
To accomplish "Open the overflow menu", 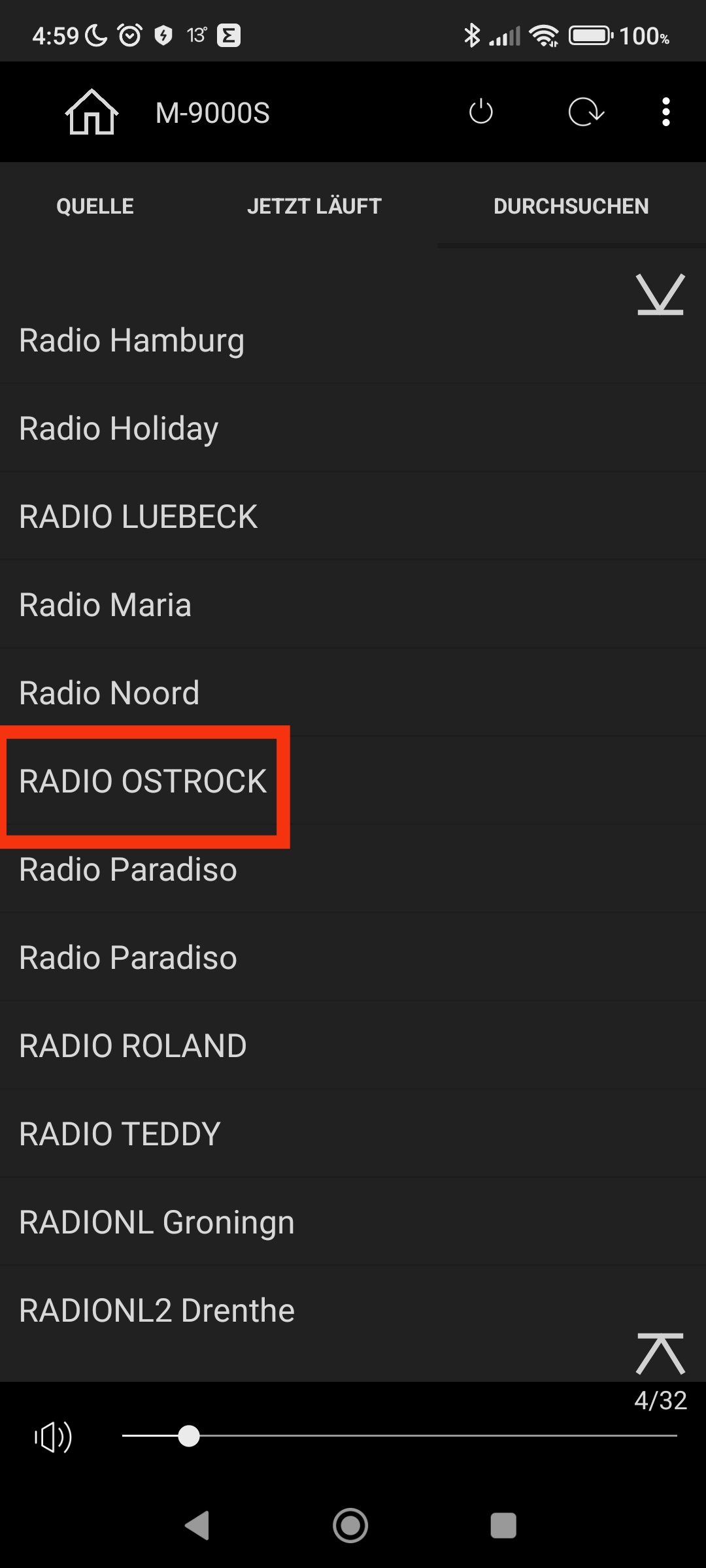I will pos(665,112).
